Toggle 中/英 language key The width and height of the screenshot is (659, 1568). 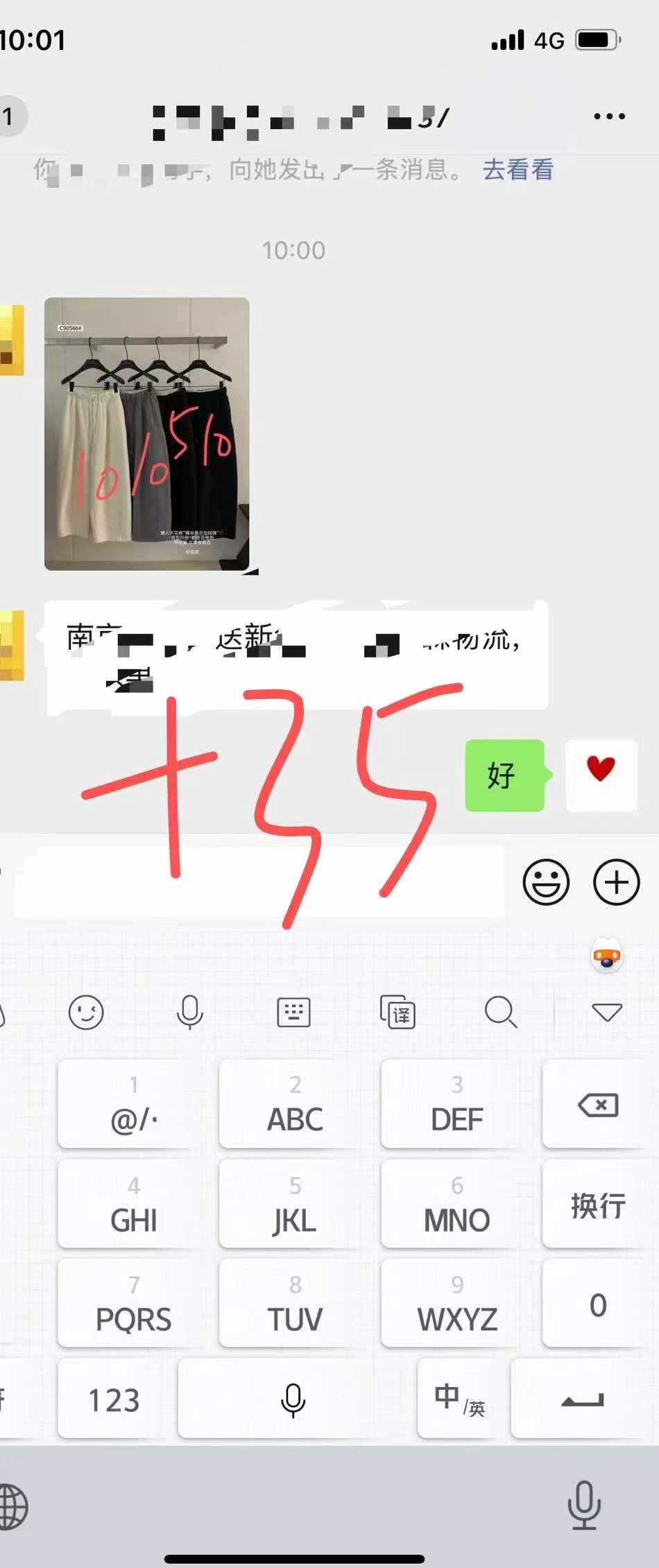(459, 1399)
